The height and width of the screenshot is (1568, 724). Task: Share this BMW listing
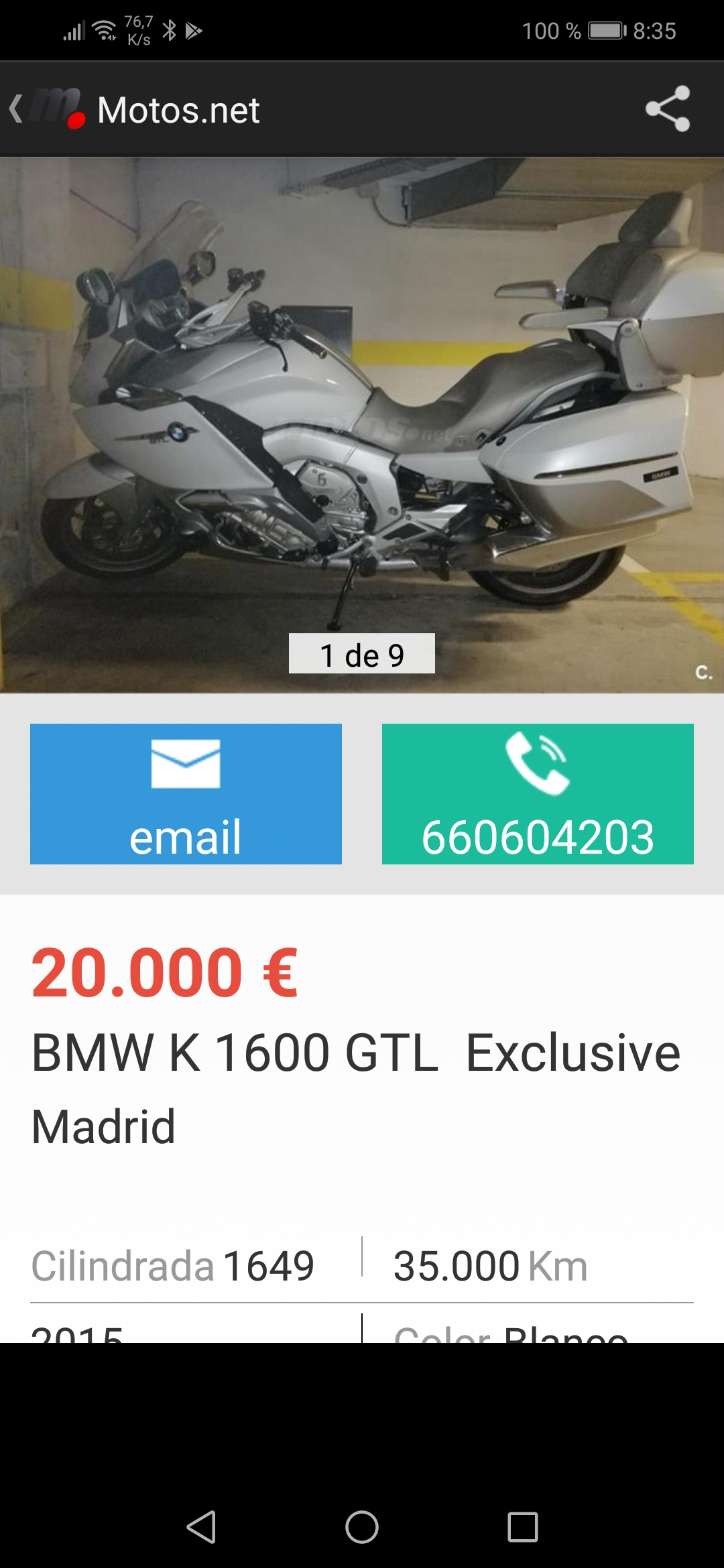pos(668,109)
